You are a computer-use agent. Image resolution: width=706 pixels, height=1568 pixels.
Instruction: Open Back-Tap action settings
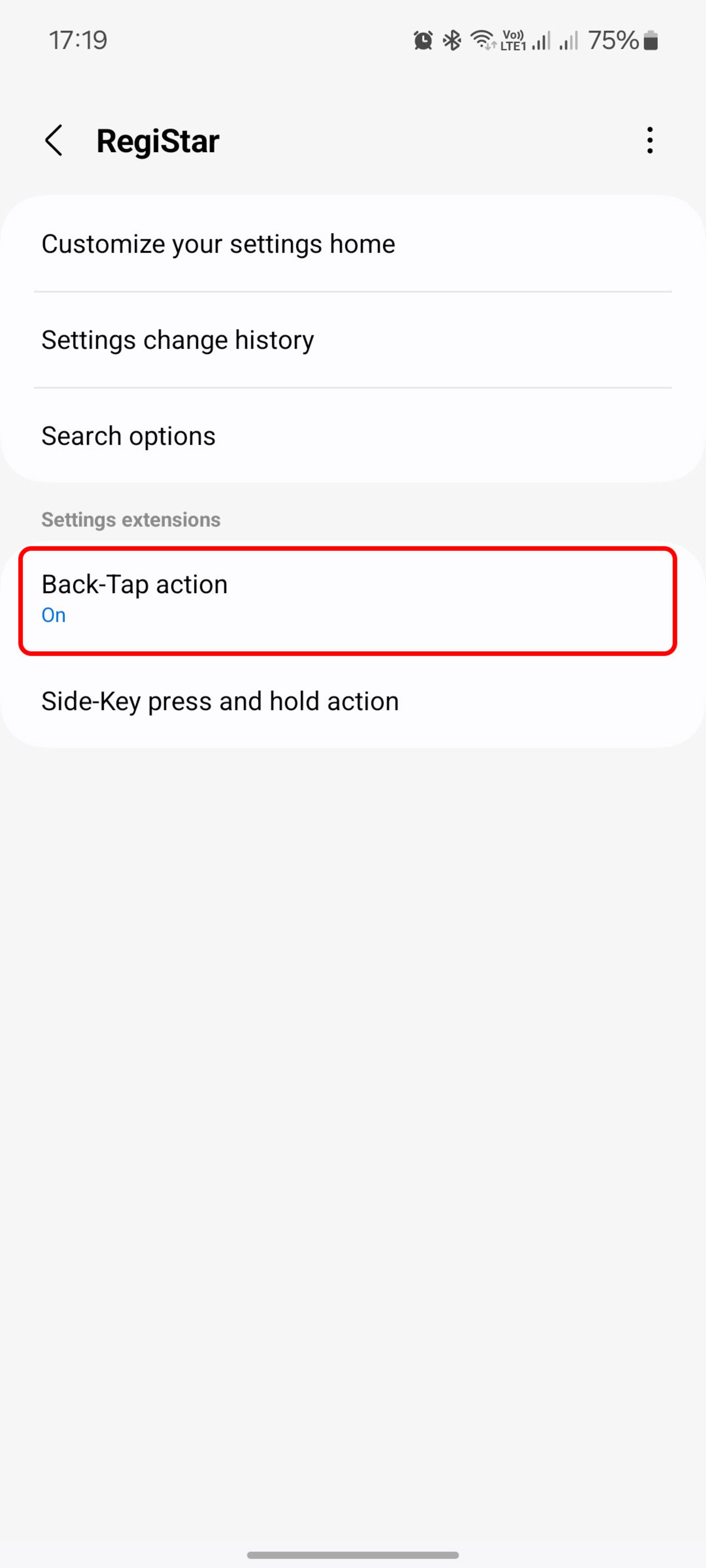click(348, 600)
